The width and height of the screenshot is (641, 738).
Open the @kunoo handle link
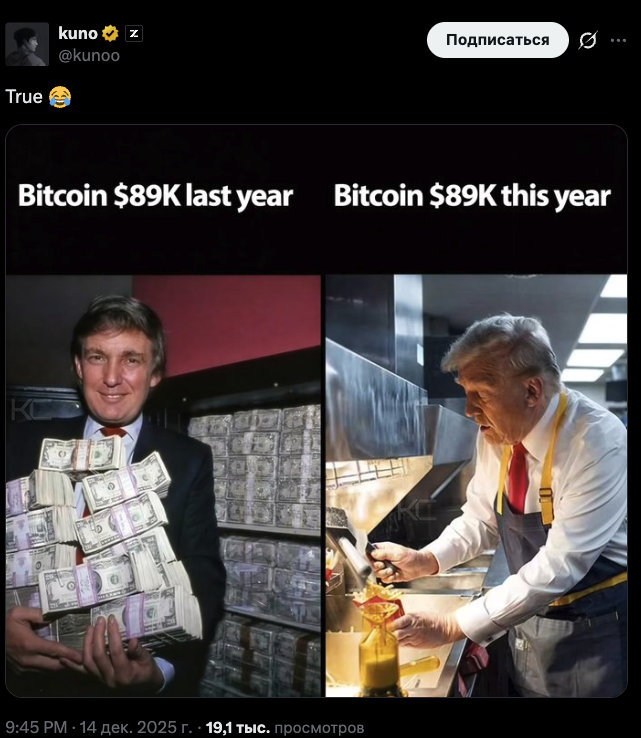tap(89, 56)
